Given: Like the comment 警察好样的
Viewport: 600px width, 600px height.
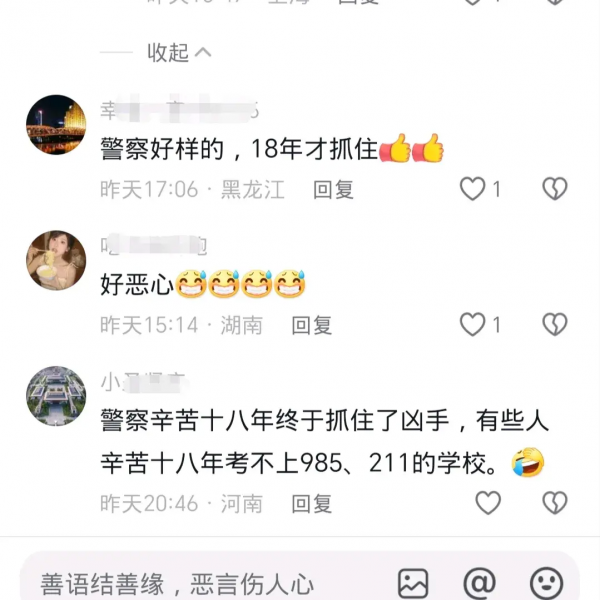Looking at the screenshot, I should tap(473, 188).
